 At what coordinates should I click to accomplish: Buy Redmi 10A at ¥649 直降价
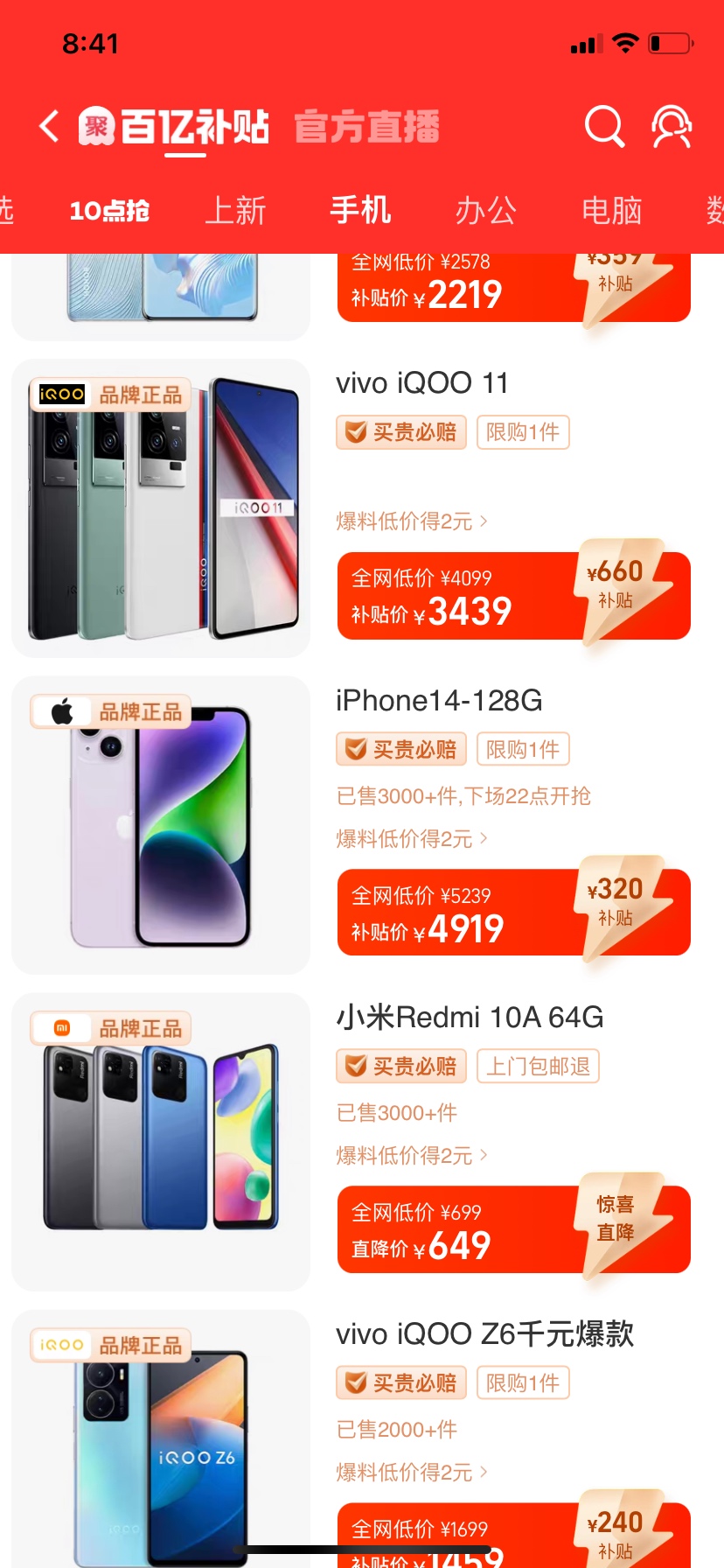(x=513, y=1229)
